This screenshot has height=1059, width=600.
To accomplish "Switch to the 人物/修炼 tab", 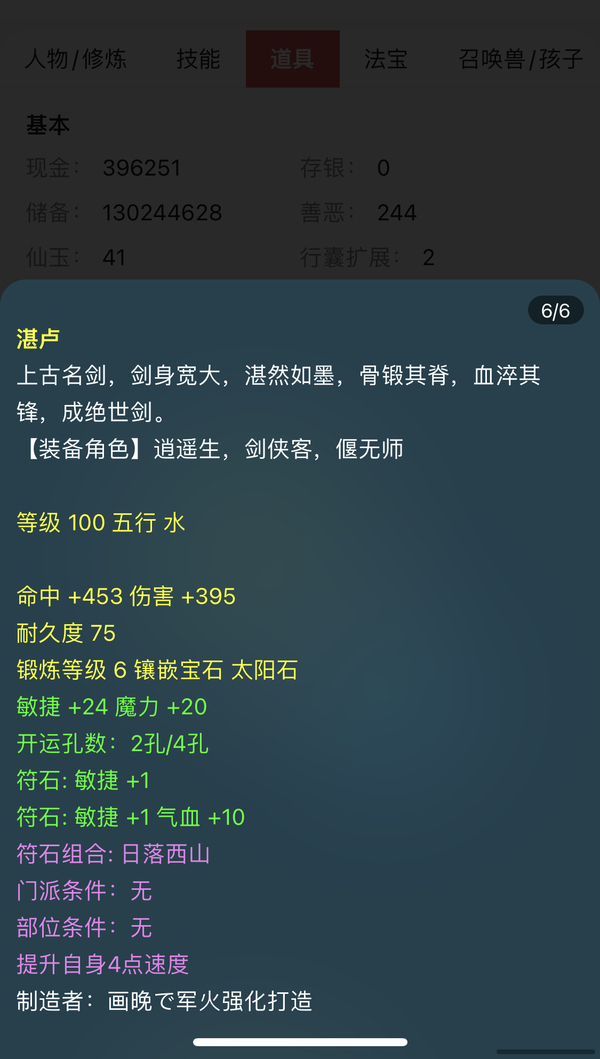I will point(76,59).
